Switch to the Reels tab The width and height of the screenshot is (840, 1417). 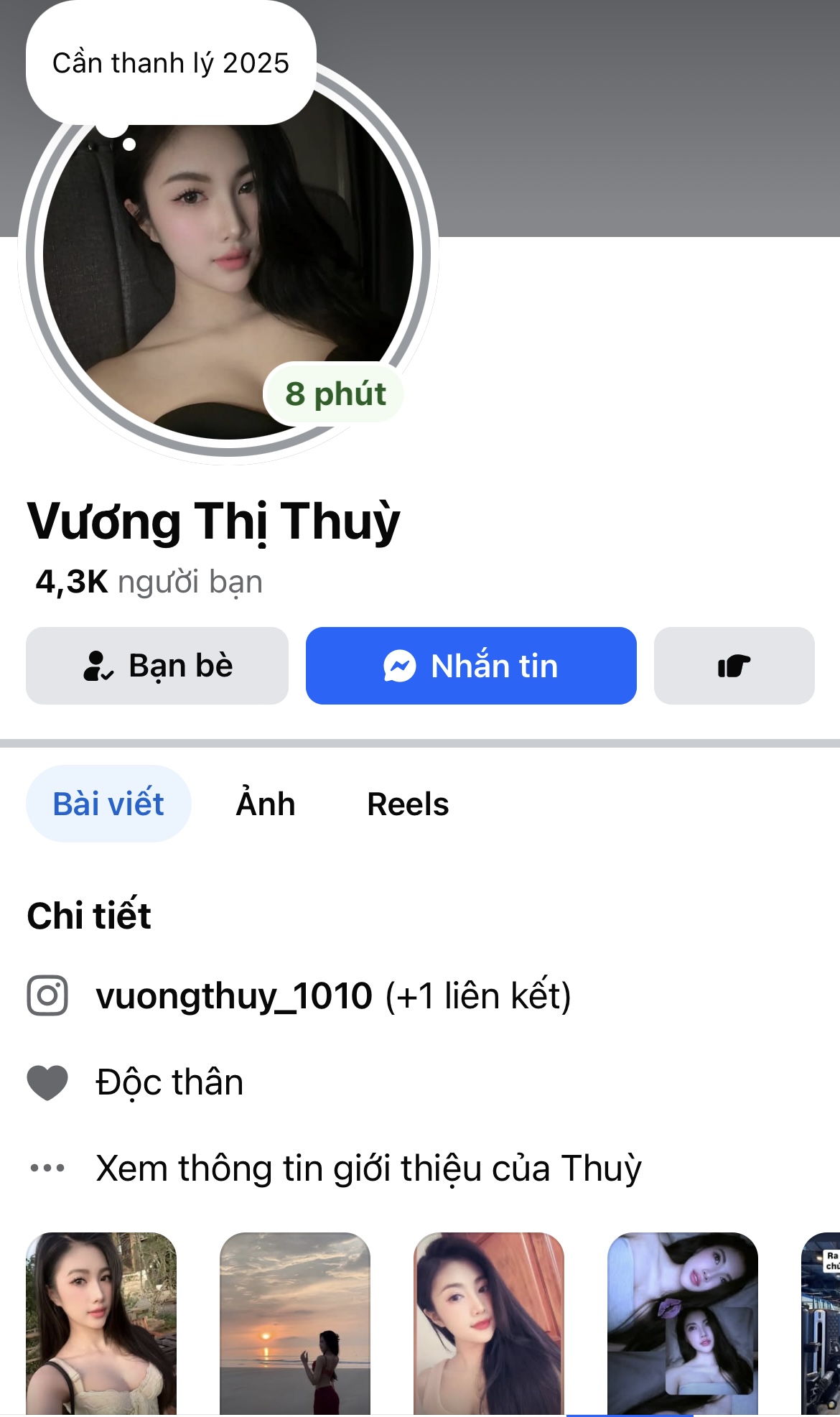[x=408, y=804]
